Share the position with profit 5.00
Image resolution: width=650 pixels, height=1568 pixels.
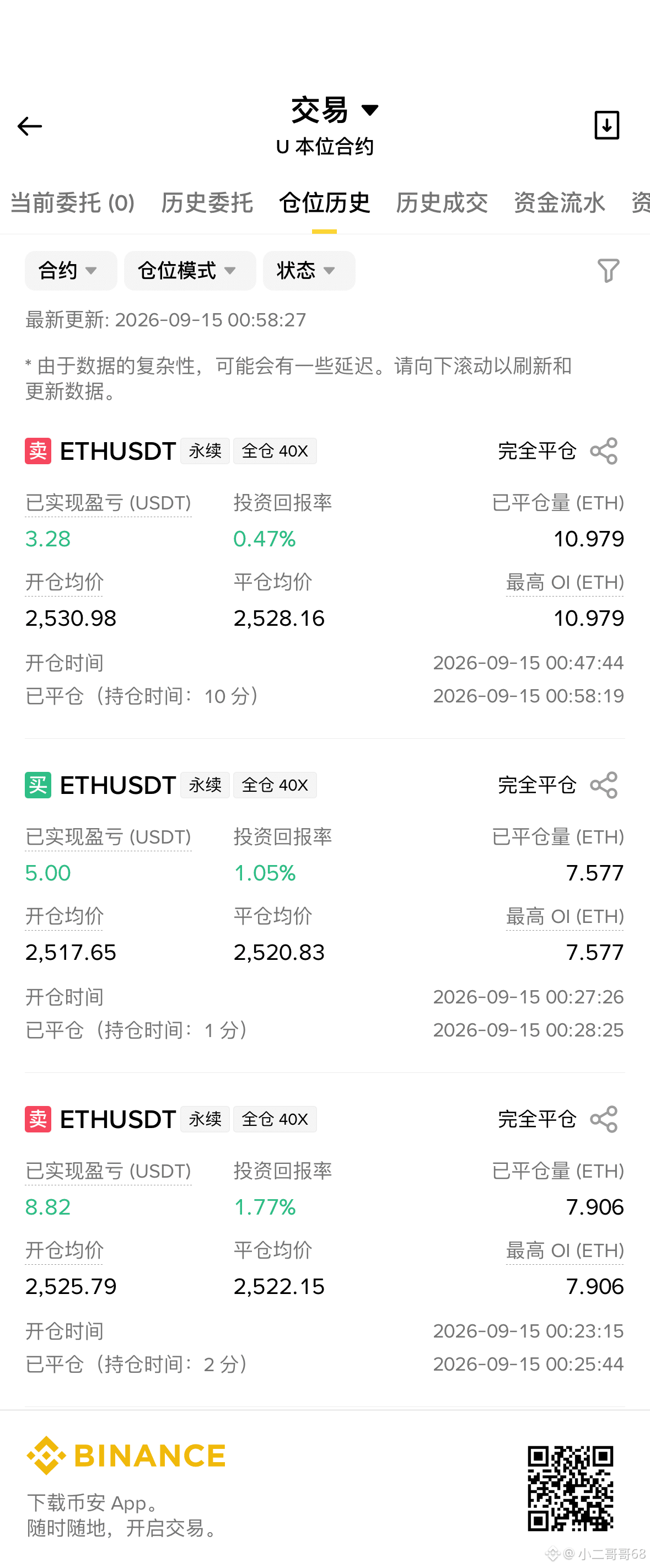604,785
